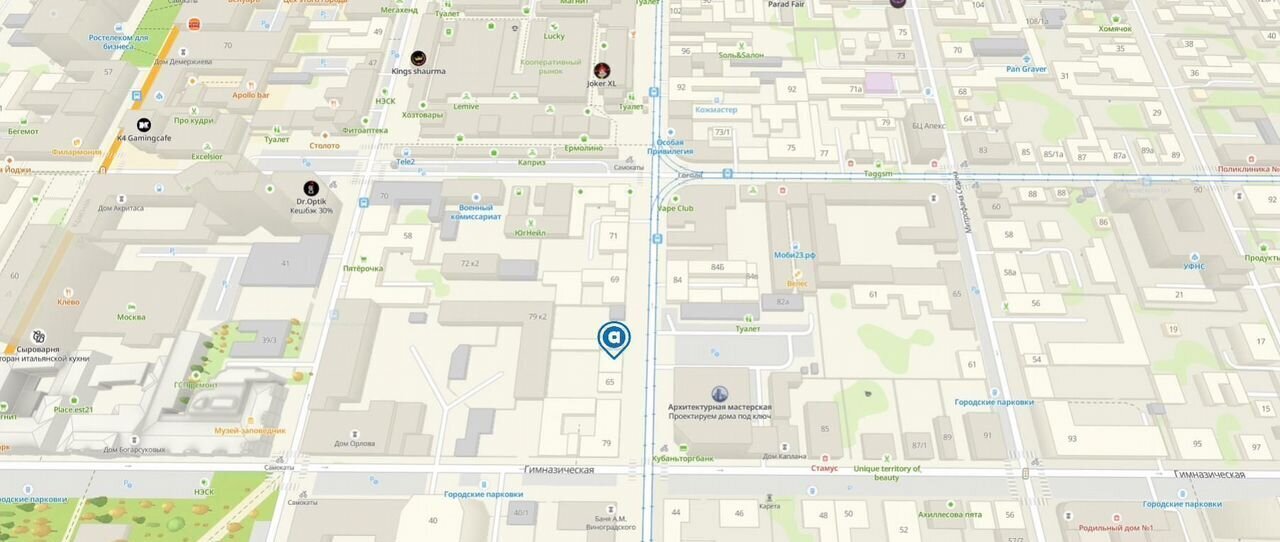This screenshot has height=542, width=1280.
Task: Open the Dr.Optik marker with 30% cashback
Action: [x=311, y=188]
